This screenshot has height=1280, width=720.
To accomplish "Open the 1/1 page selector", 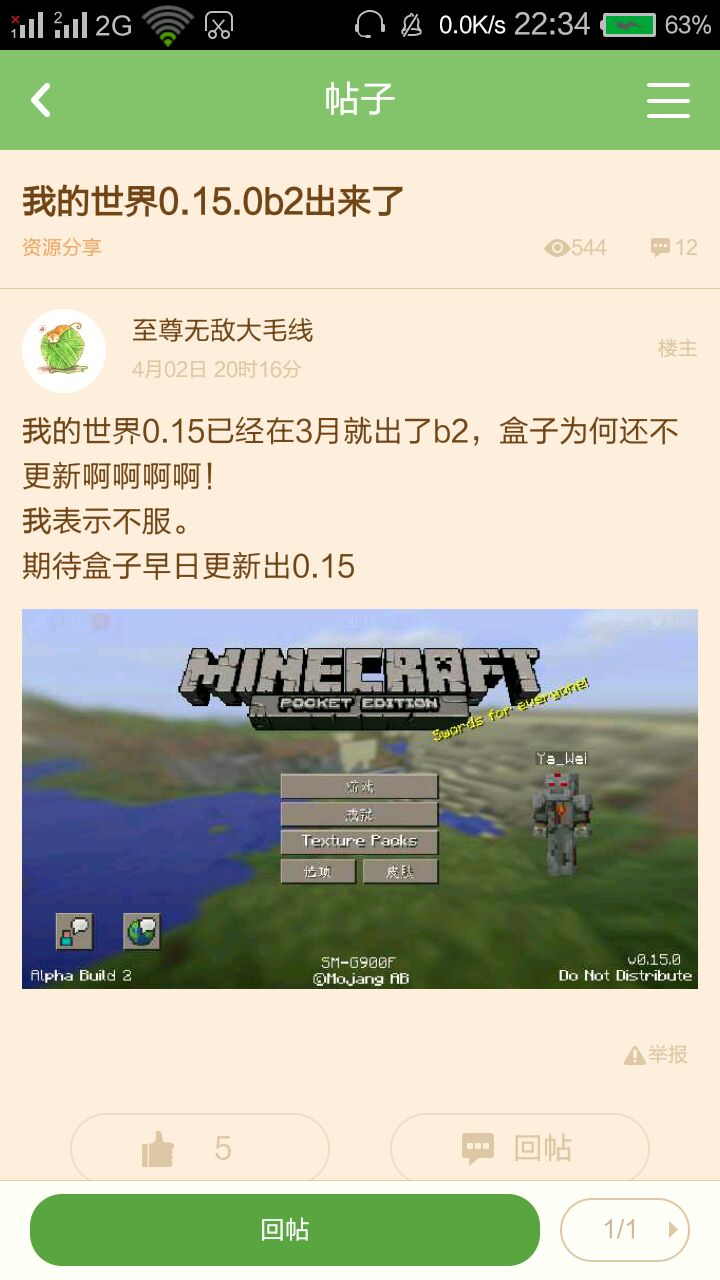I will 625,1230.
